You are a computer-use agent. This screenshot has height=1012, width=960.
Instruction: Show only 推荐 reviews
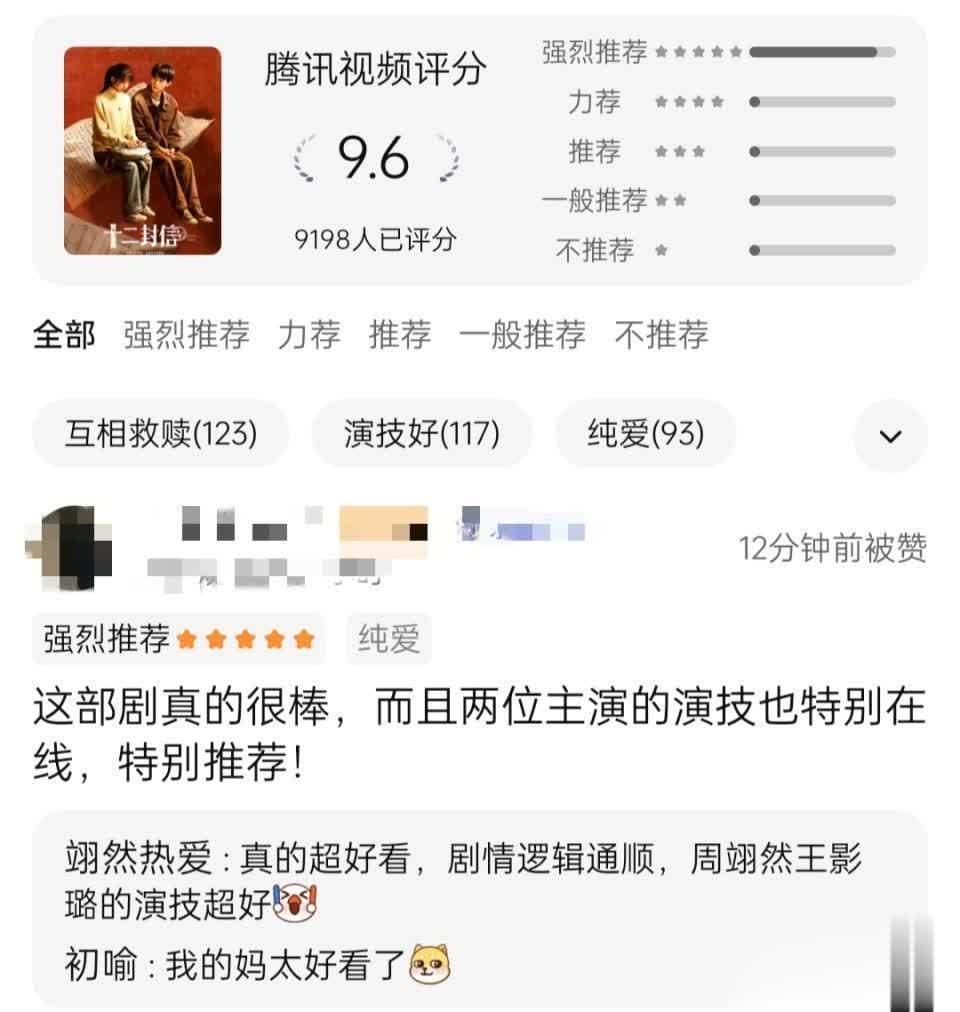pyautogui.click(x=400, y=335)
